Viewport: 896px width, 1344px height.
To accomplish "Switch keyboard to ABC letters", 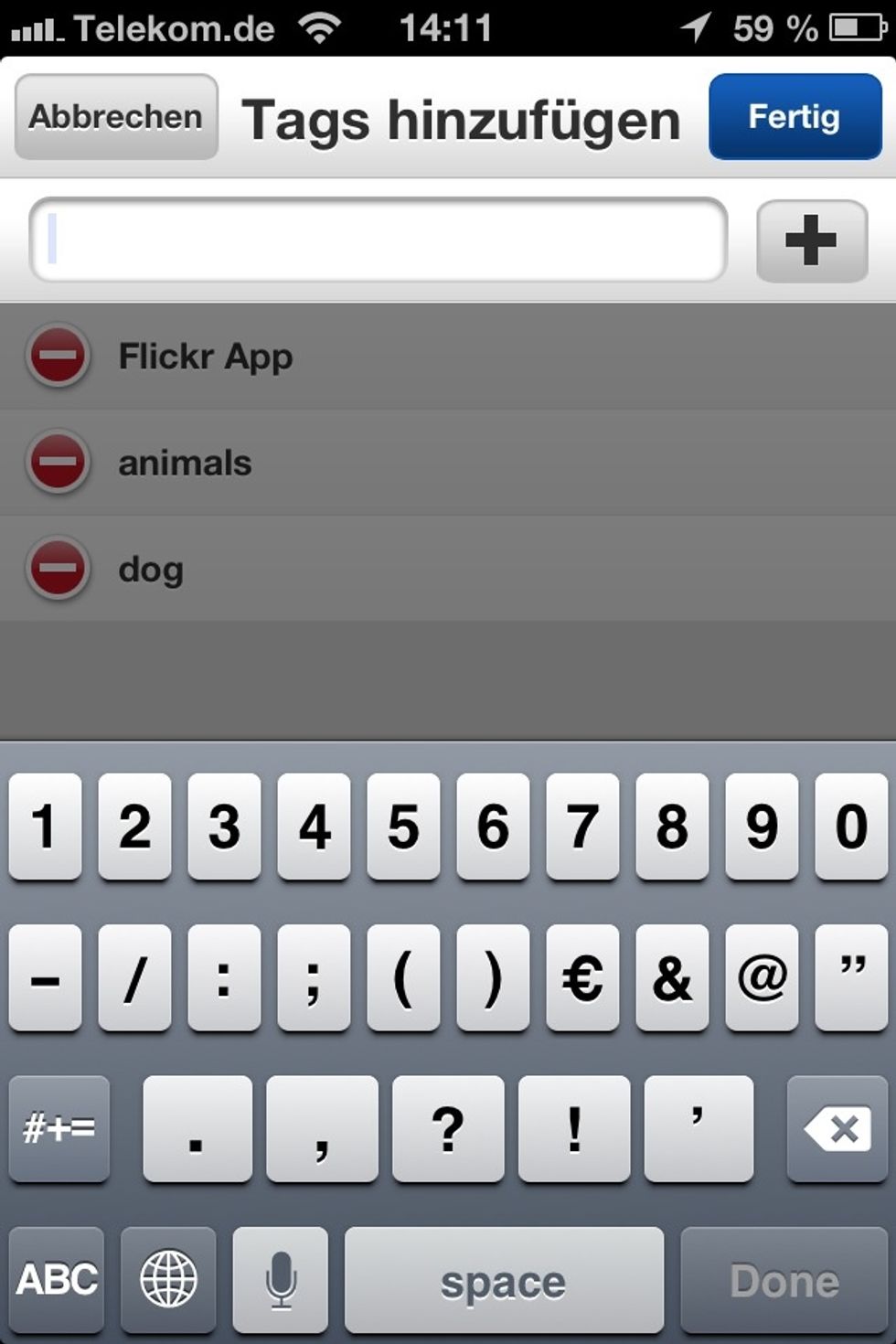I will [57, 1280].
